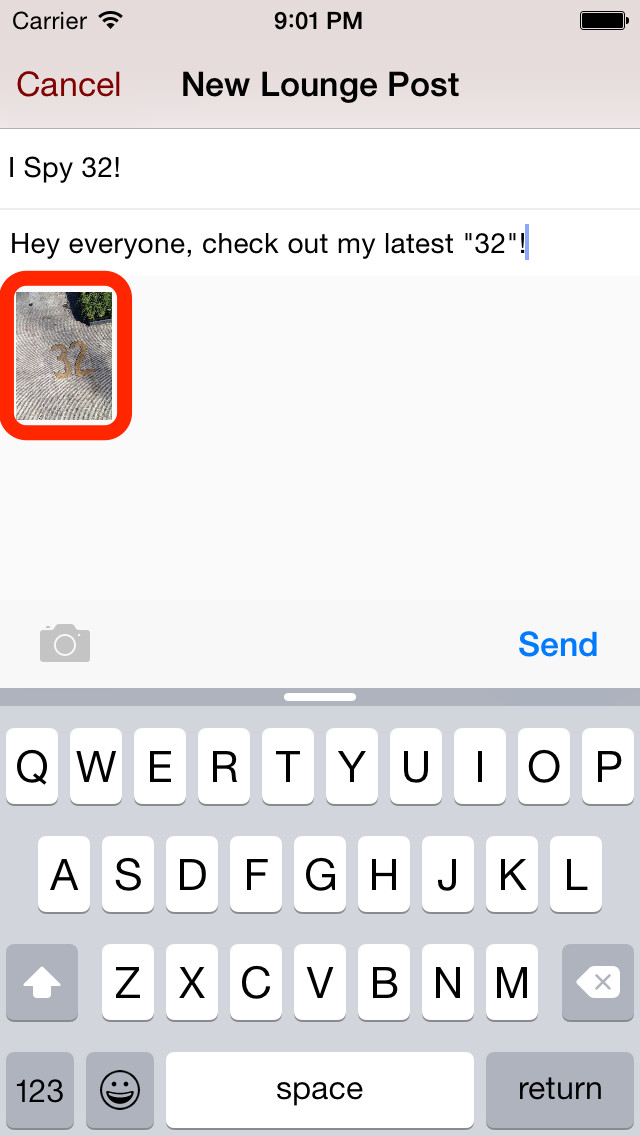
Task: Tap the message body text field
Action: (320, 243)
